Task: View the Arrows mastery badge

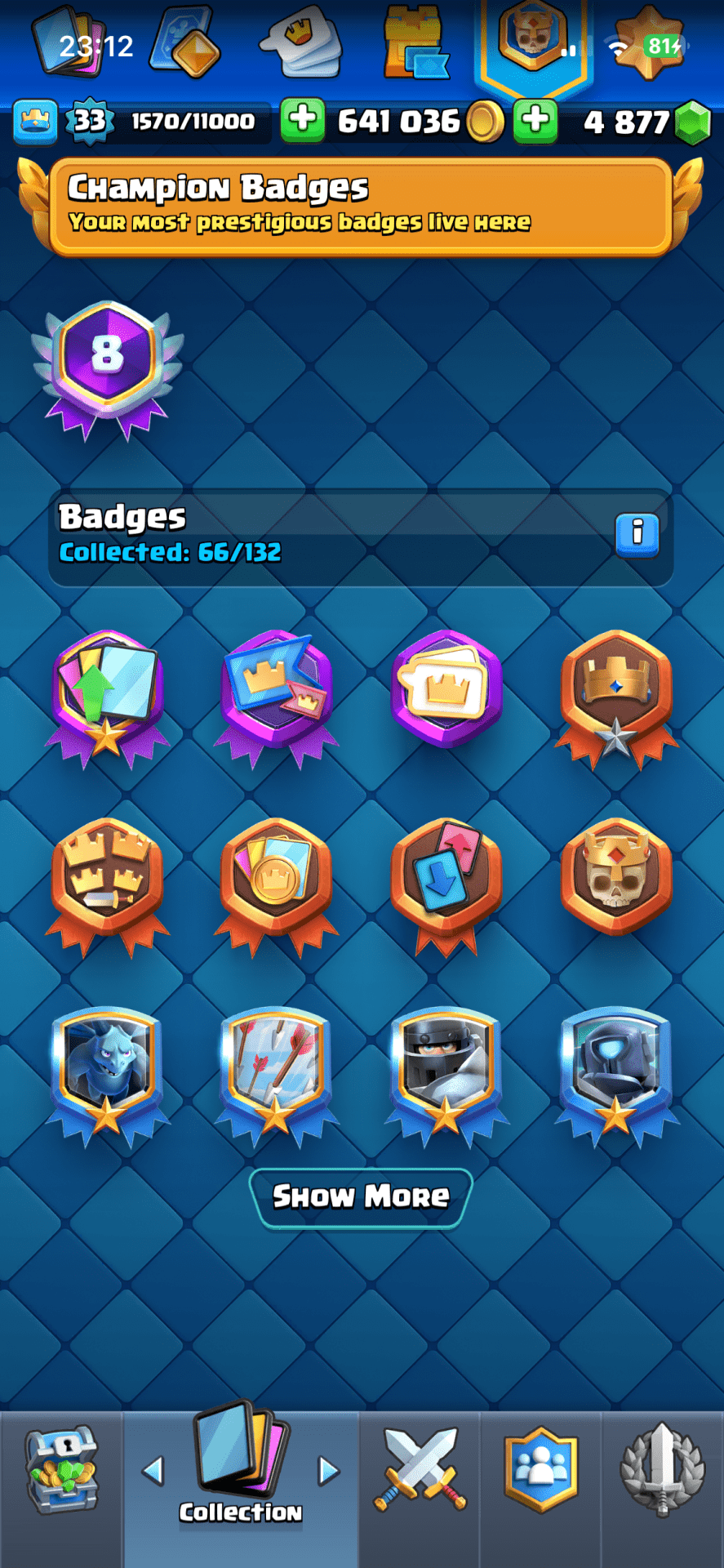Action: (276, 1070)
